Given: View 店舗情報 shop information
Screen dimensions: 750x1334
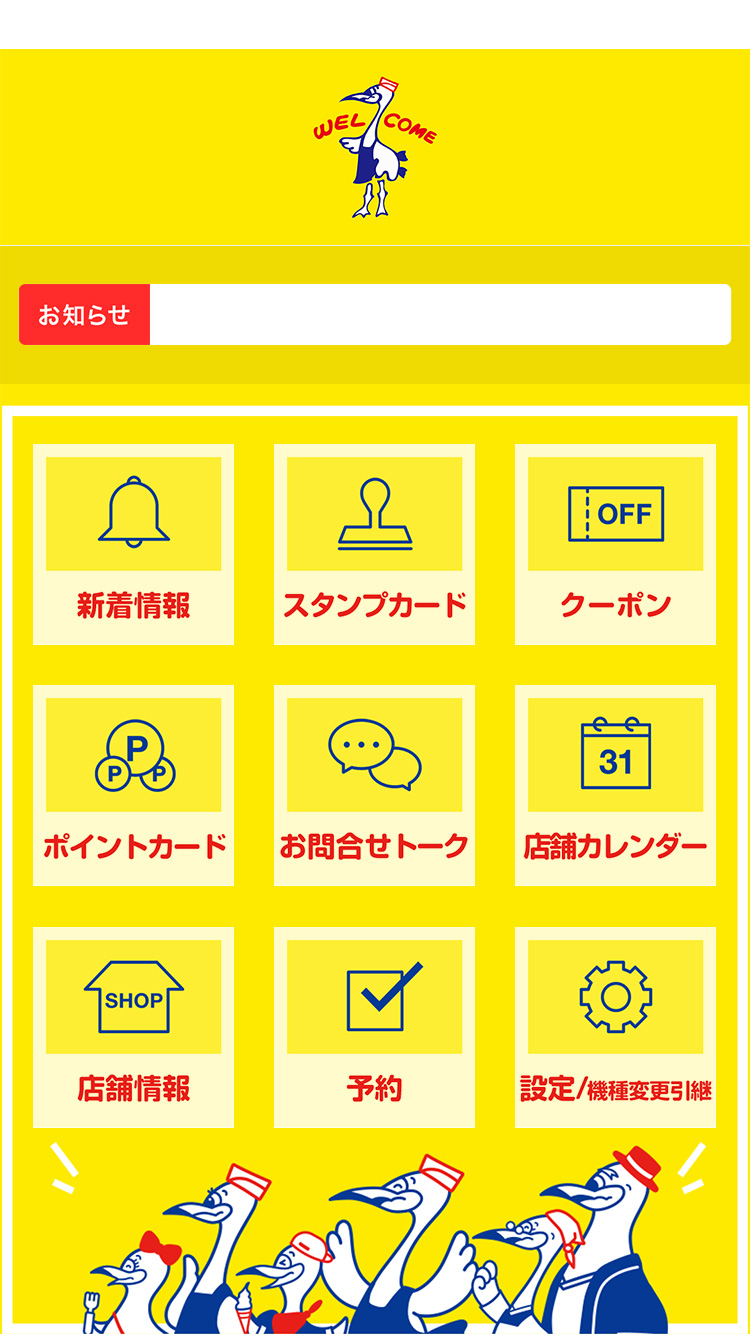Looking at the screenshot, I should 133,1027.
